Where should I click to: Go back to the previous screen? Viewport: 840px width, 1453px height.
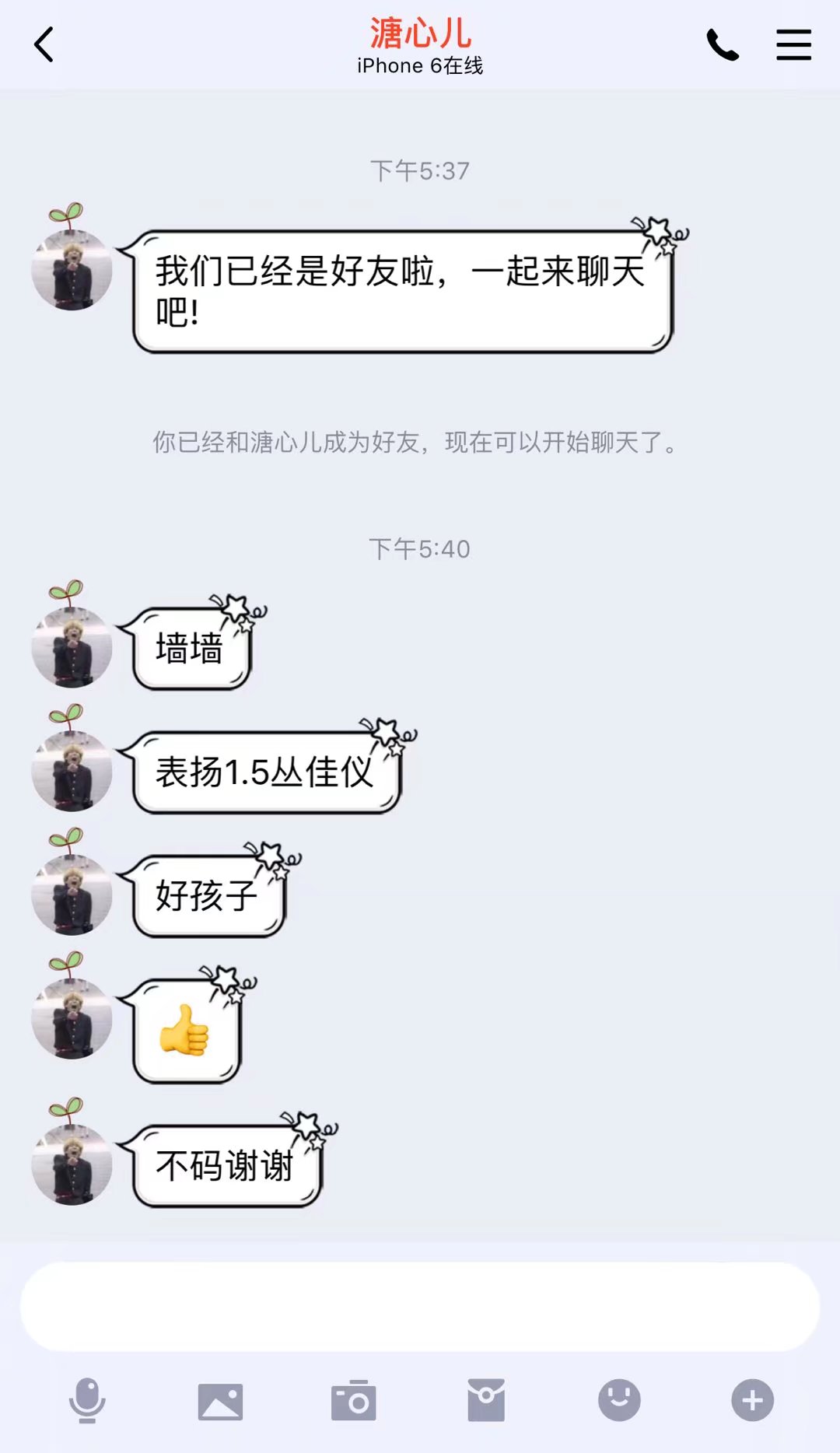pyautogui.click(x=44, y=44)
